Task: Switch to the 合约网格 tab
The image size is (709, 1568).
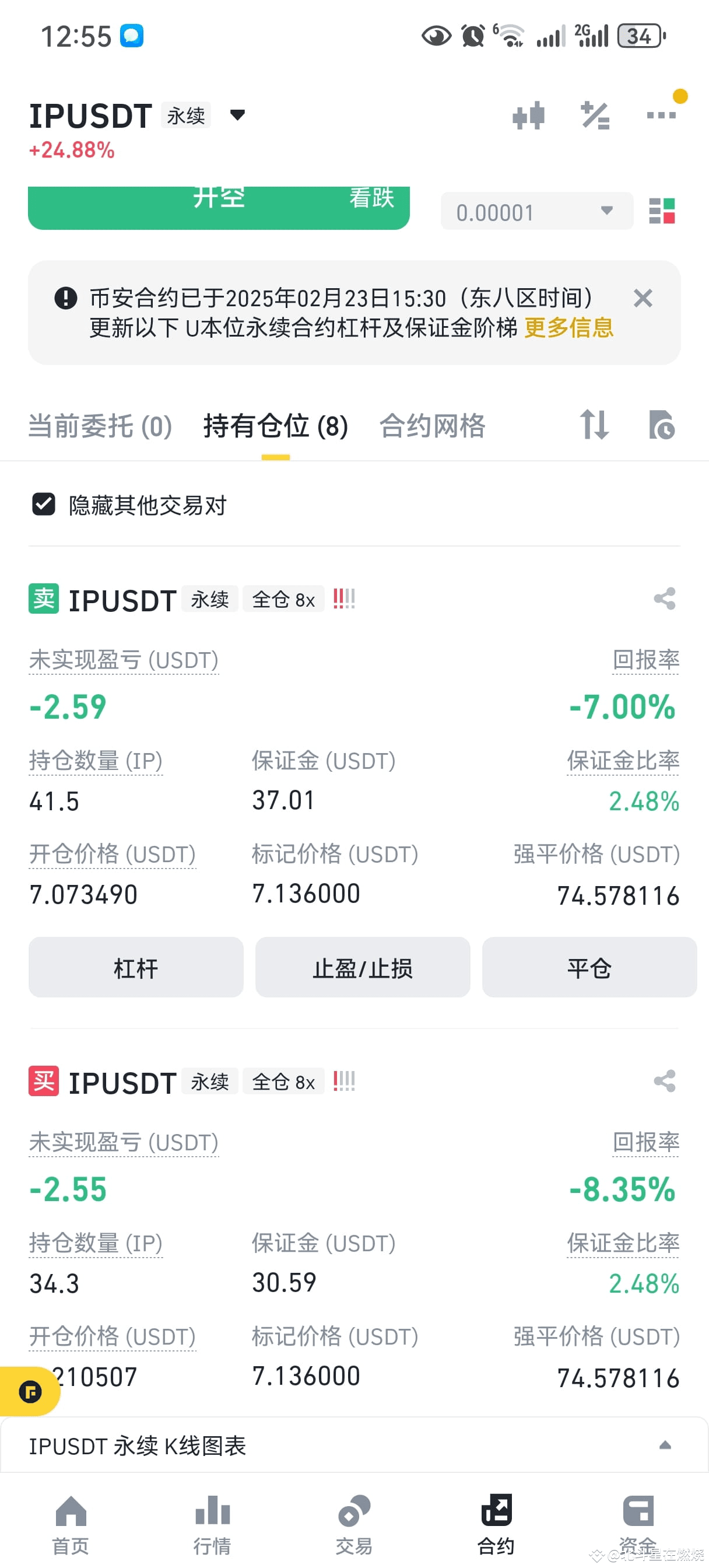Action: (x=433, y=426)
